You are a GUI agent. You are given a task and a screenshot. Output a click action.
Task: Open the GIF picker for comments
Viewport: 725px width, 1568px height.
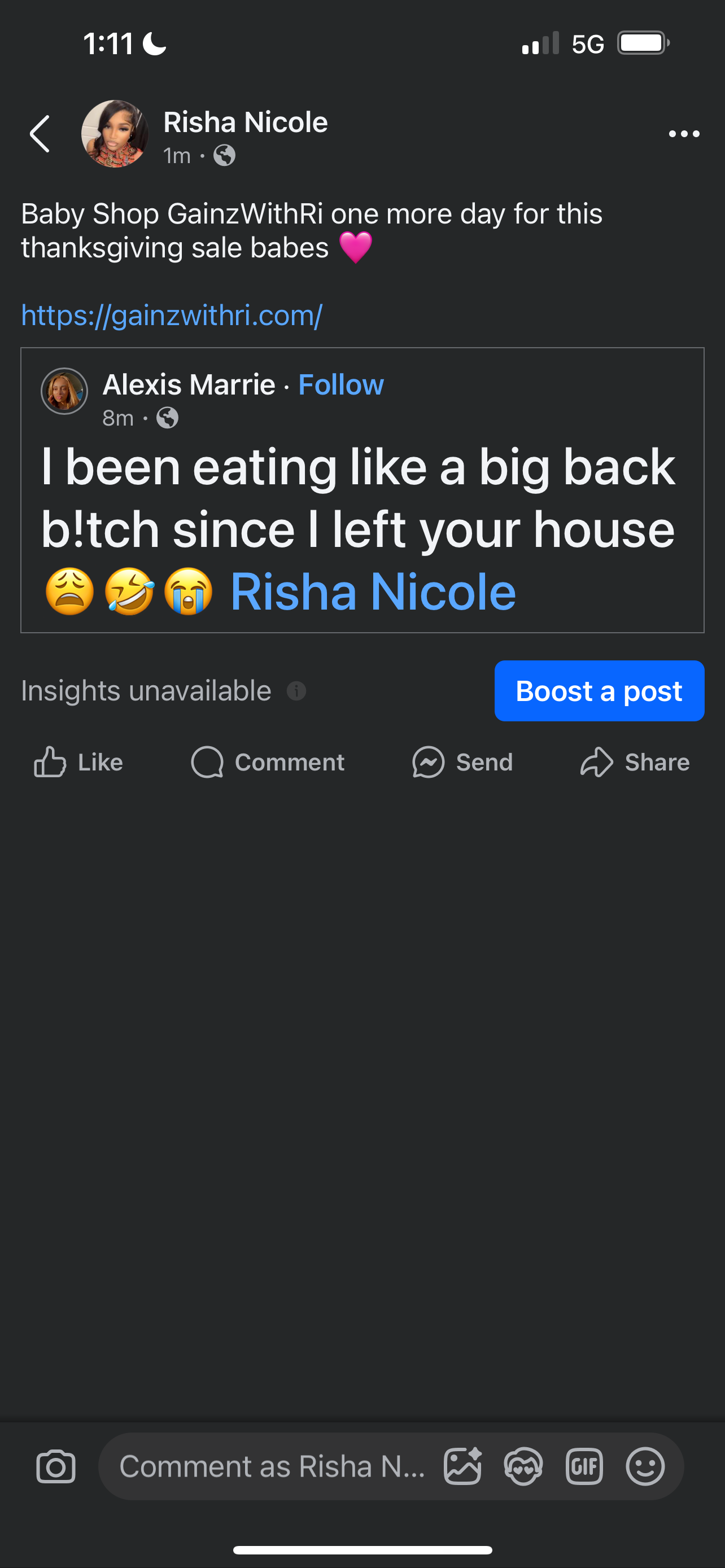point(584,1466)
